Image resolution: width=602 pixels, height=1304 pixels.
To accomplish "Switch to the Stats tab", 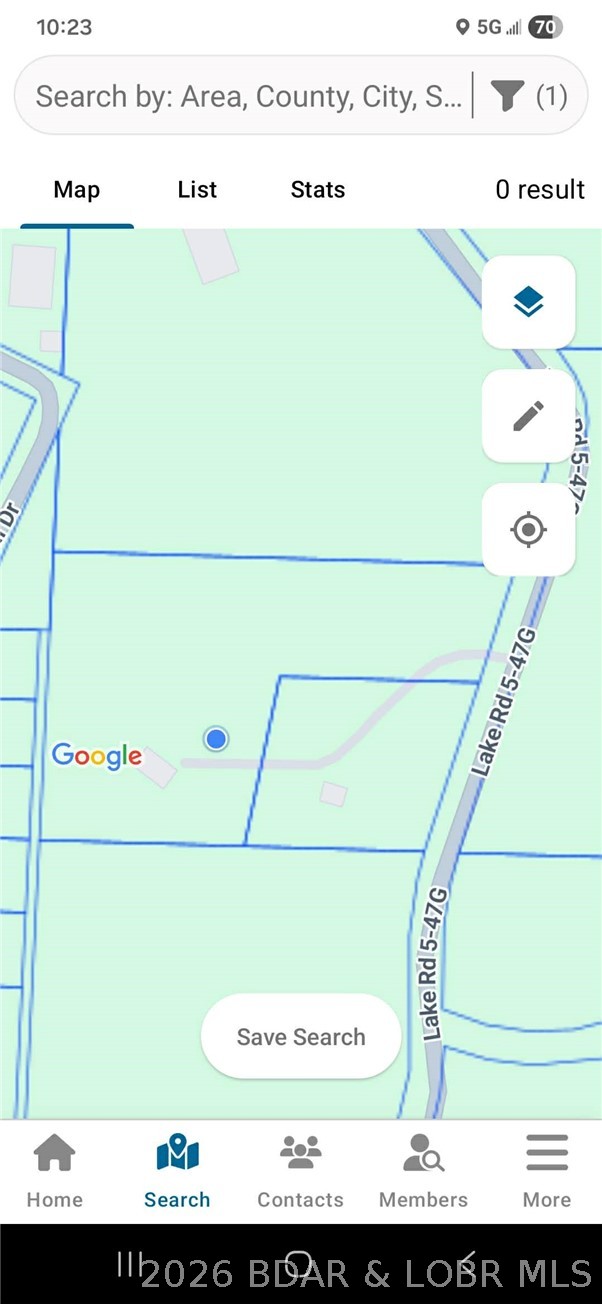I will point(318,190).
